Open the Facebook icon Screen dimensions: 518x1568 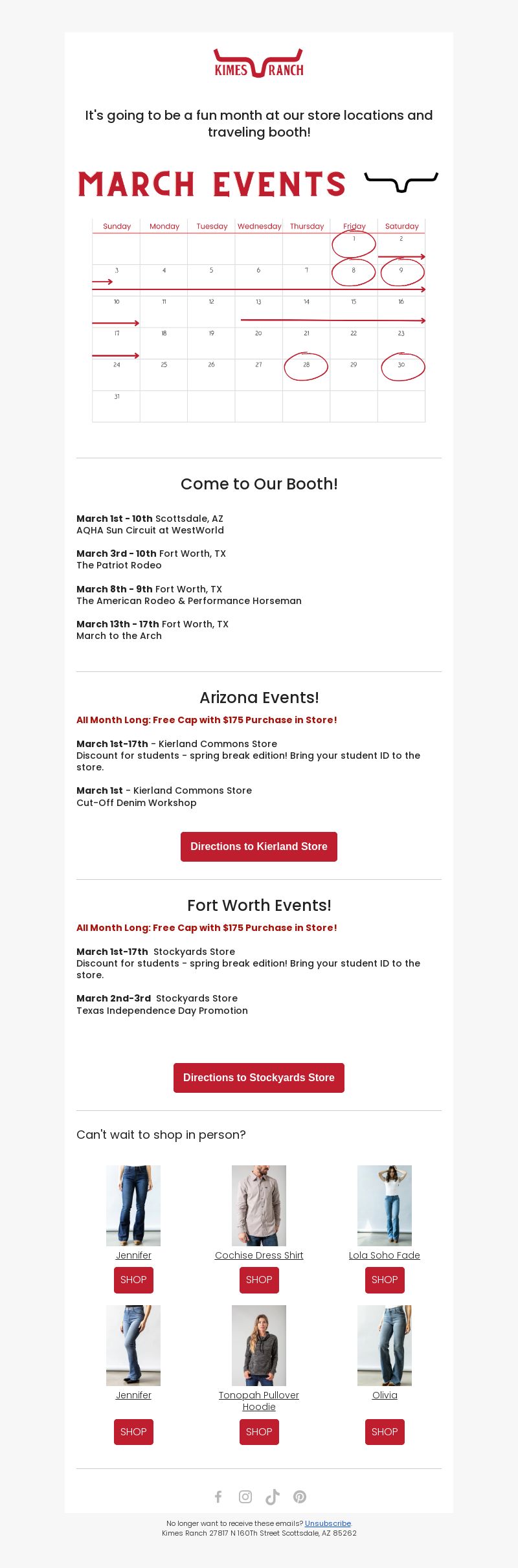click(218, 1497)
